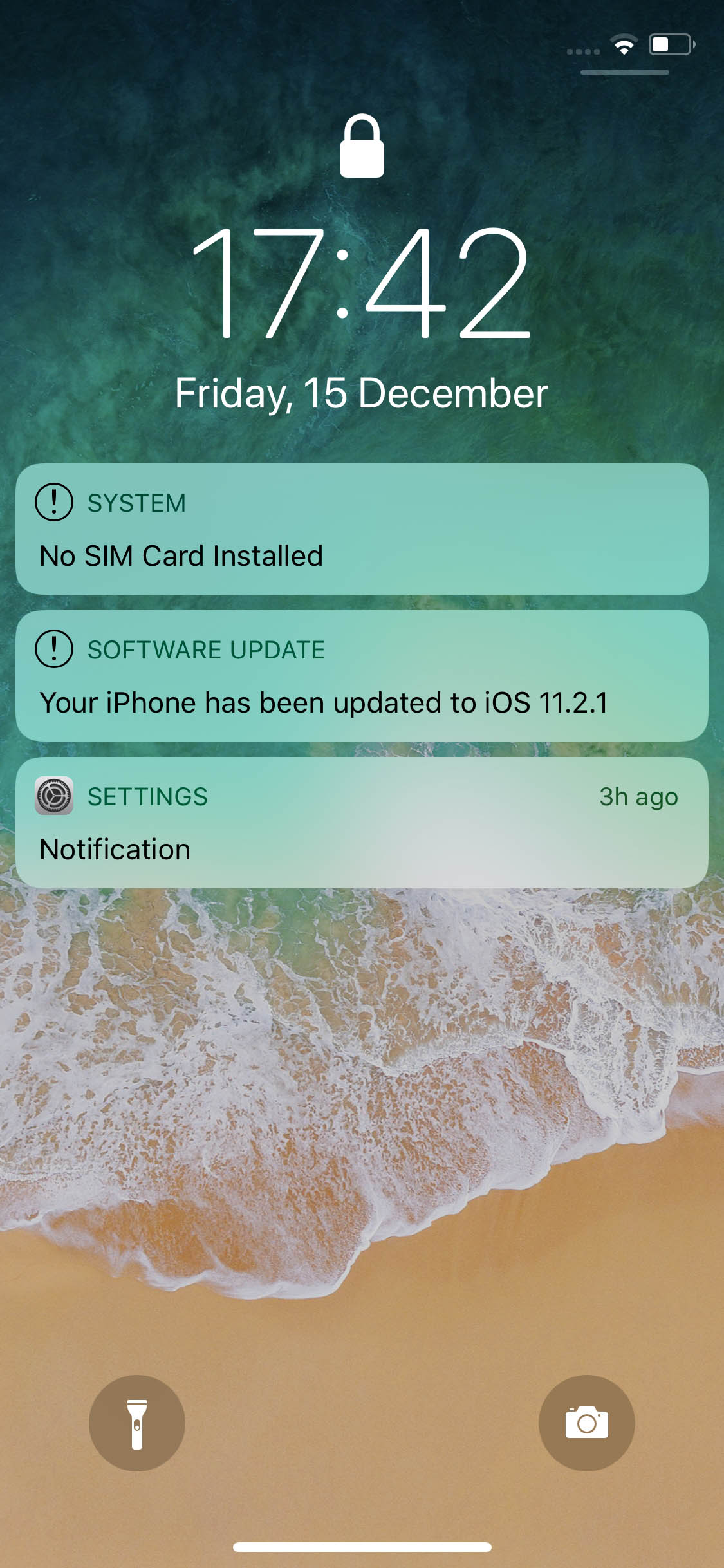Launch the camera from lock screen
This screenshot has height=1568, width=724.
tap(587, 1423)
